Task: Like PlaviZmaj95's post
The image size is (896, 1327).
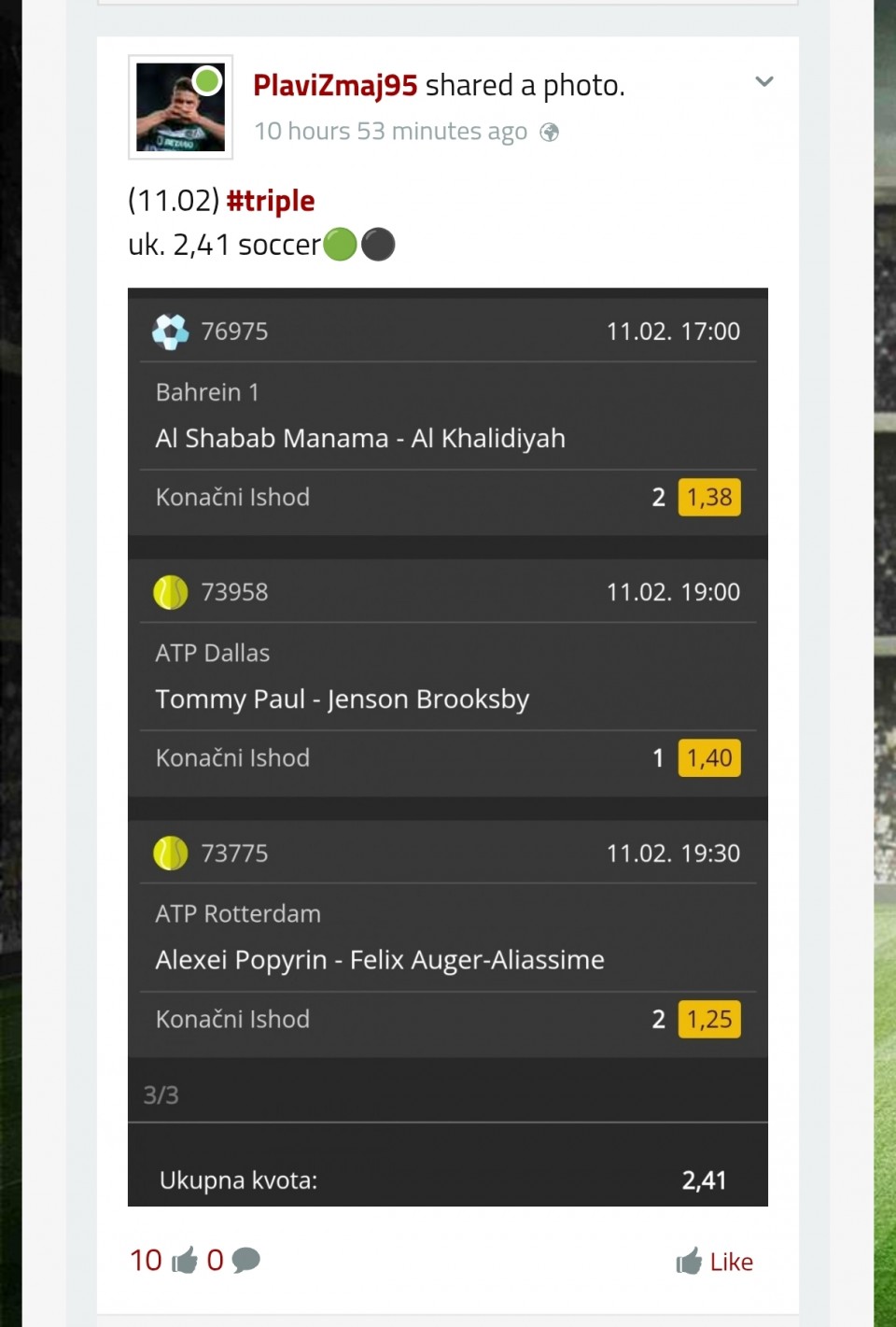Action: point(715,1262)
